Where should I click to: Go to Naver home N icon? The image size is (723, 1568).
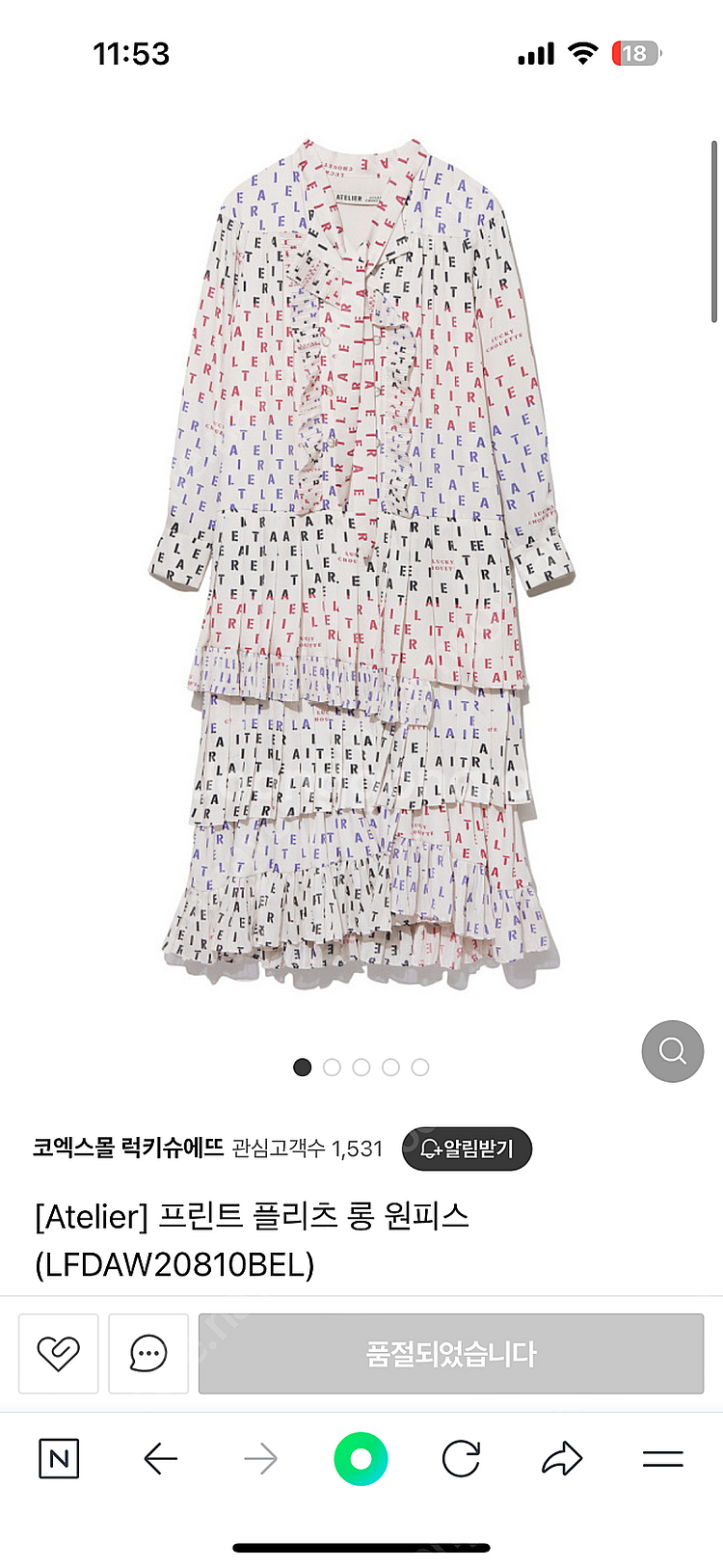pos(59,1459)
